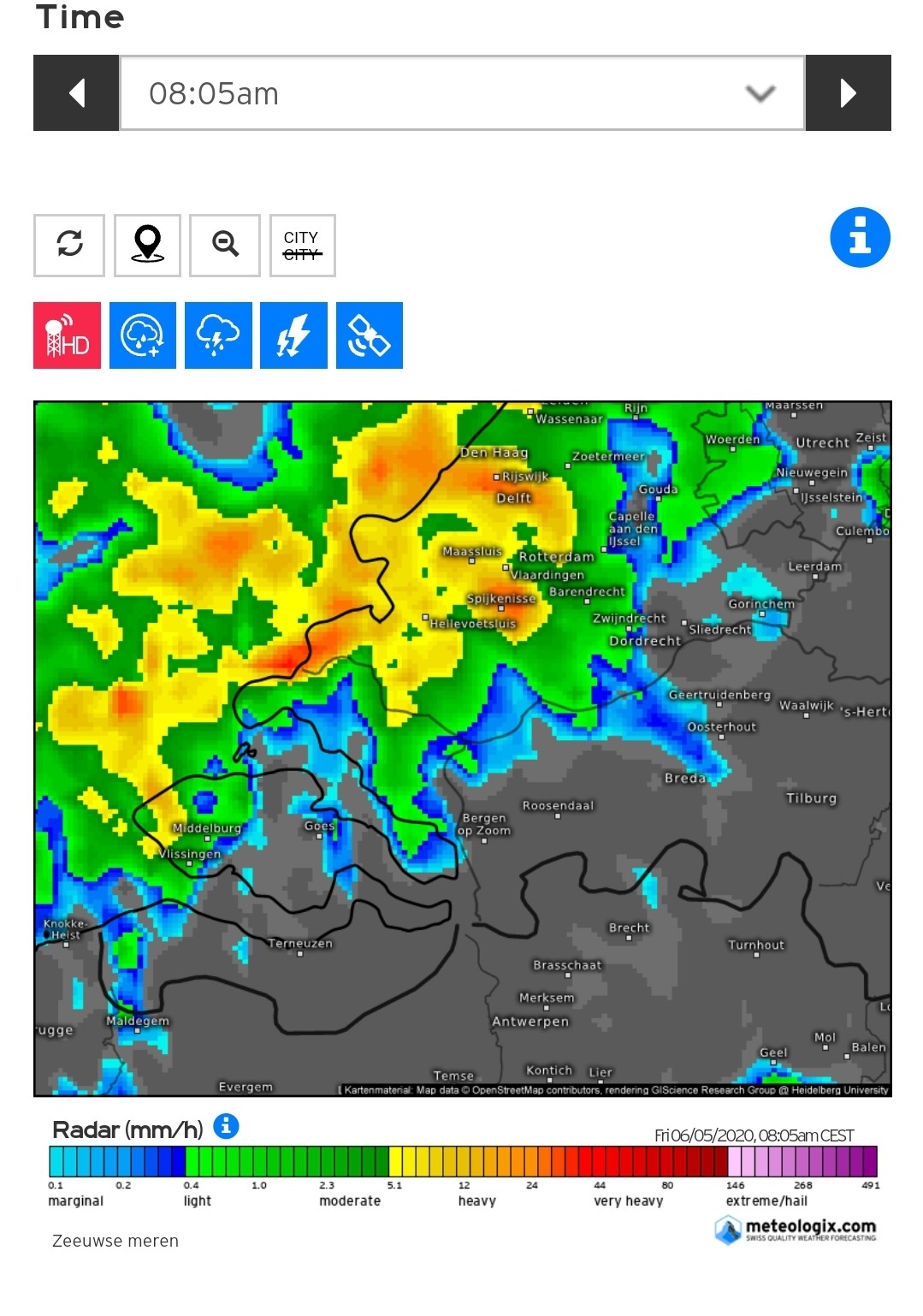Zoom out the map
923x1316 pixels.
click(225, 246)
